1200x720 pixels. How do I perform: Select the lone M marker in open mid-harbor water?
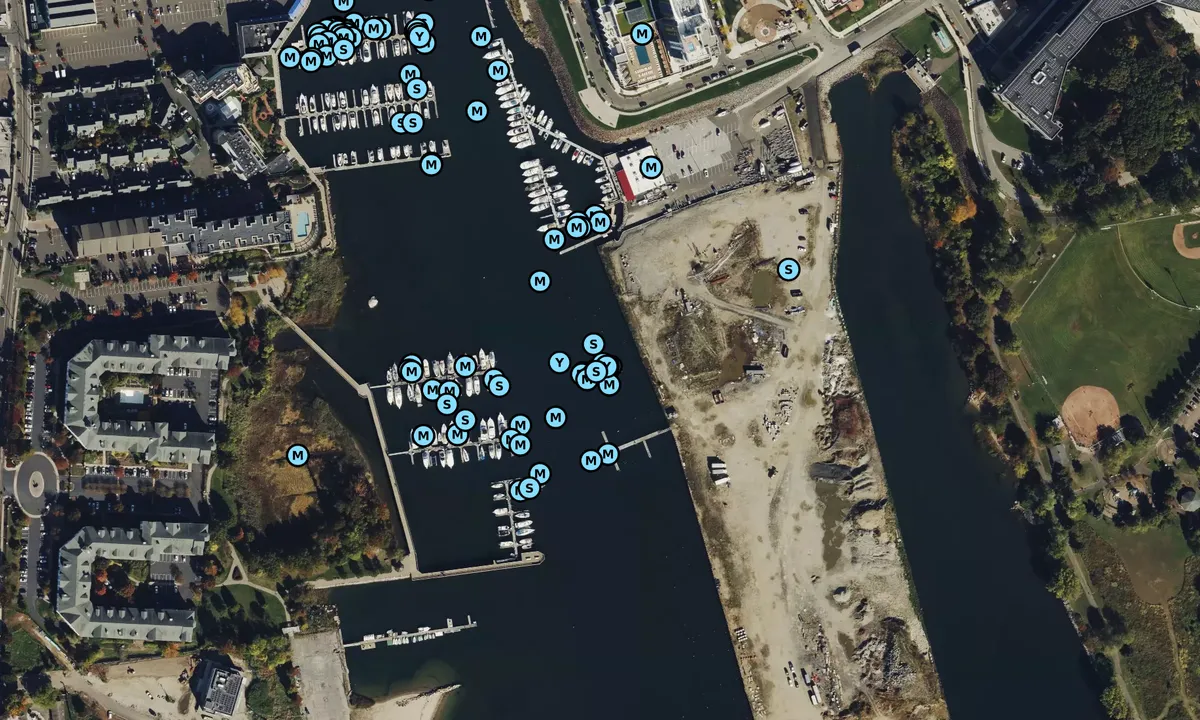(x=540, y=281)
